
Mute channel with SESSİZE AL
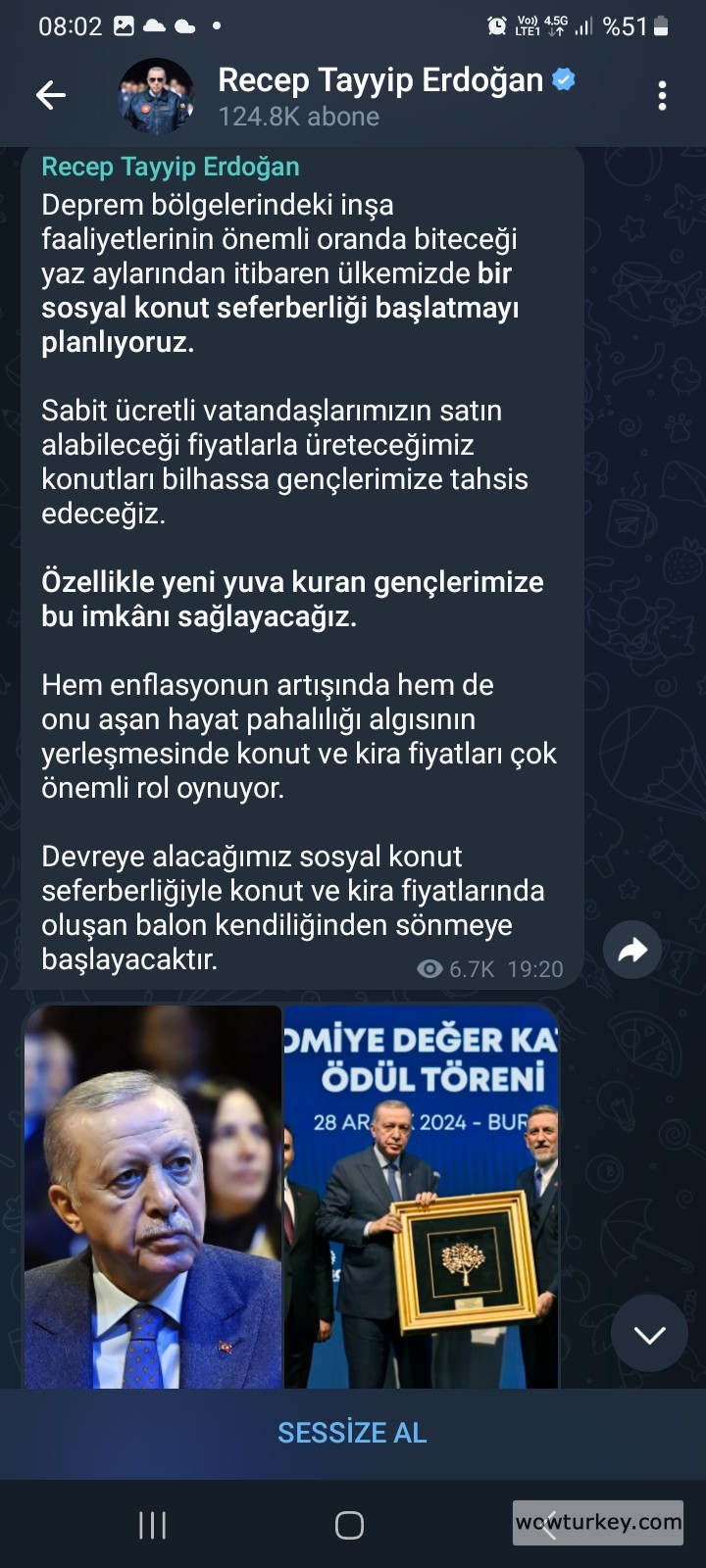[352, 1433]
